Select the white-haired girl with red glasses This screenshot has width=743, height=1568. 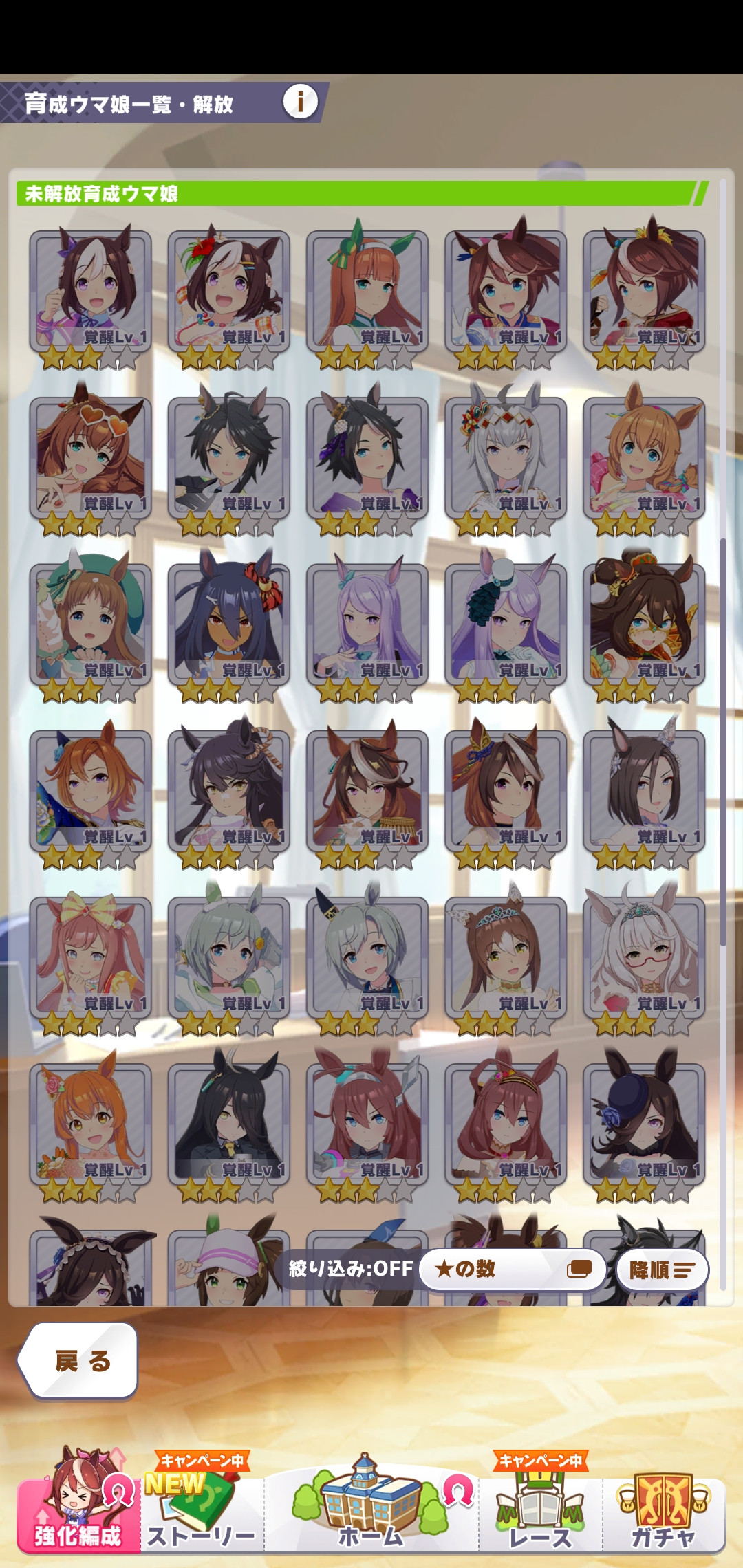click(644, 958)
